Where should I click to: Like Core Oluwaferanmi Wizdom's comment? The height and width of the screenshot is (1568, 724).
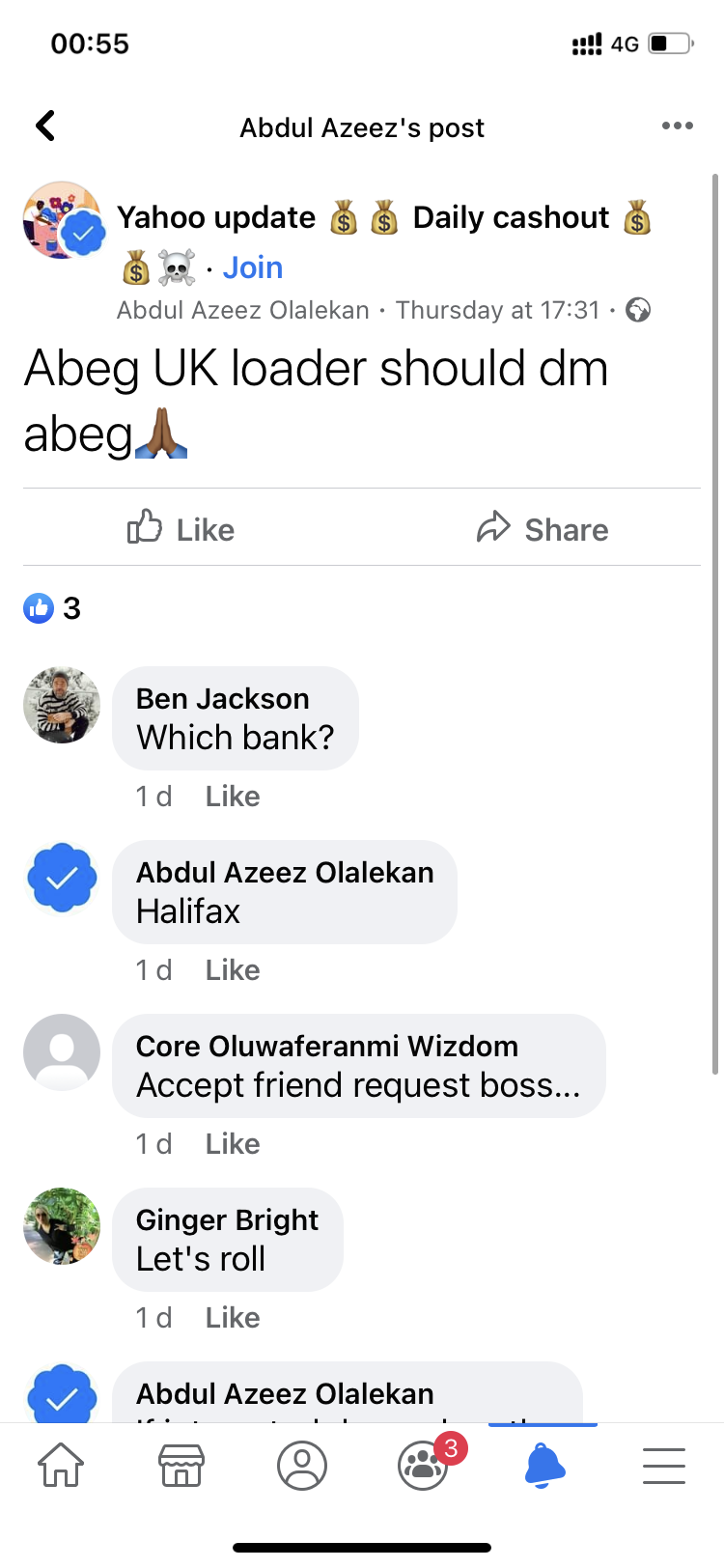click(233, 1144)
